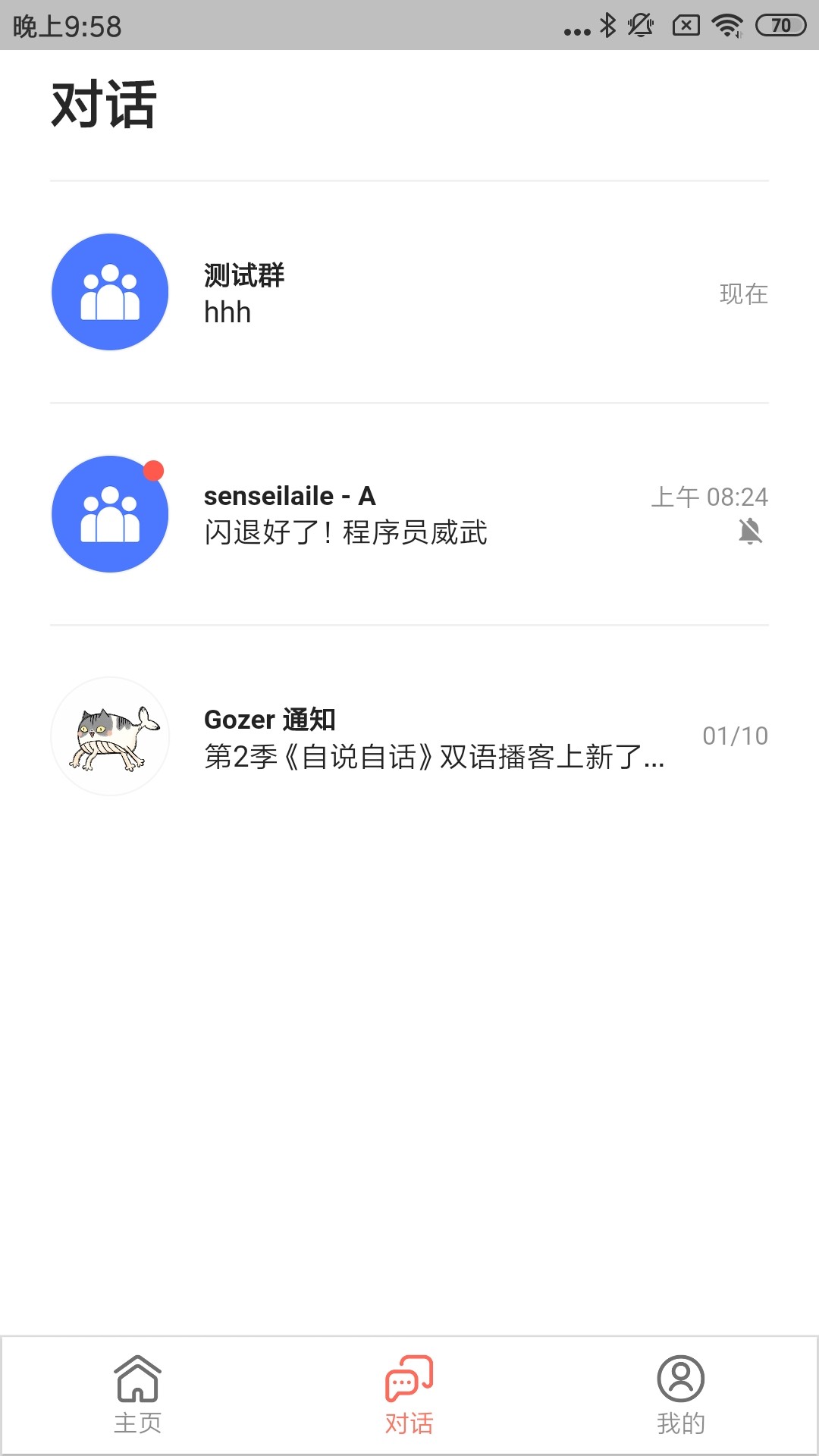This screenshot has height=1456, width=819.
Task: Tap the SIM card status icon
Action: (x=685, y=24)
